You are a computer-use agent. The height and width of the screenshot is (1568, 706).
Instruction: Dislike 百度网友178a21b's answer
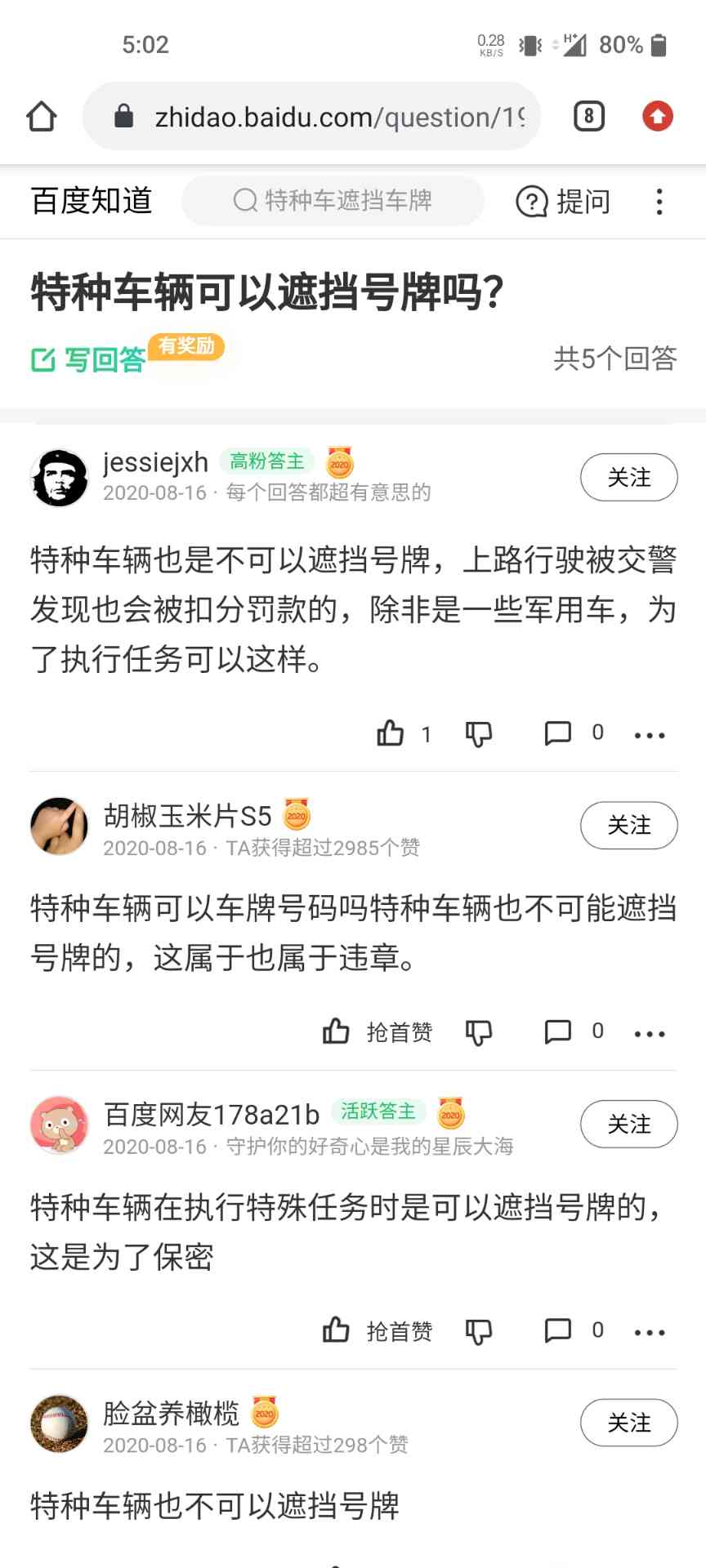479,1331
